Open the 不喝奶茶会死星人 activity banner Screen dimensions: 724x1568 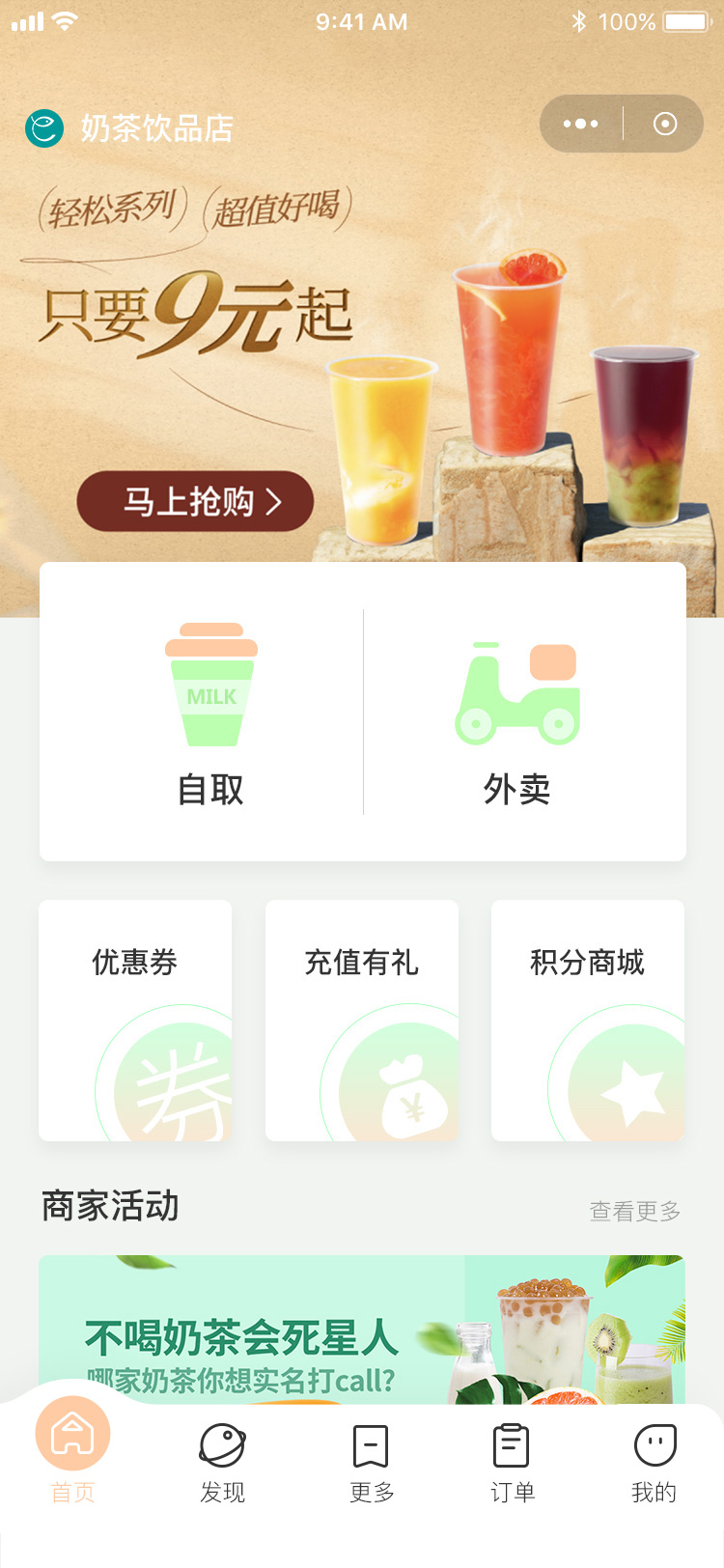(x=362, y=1330)
